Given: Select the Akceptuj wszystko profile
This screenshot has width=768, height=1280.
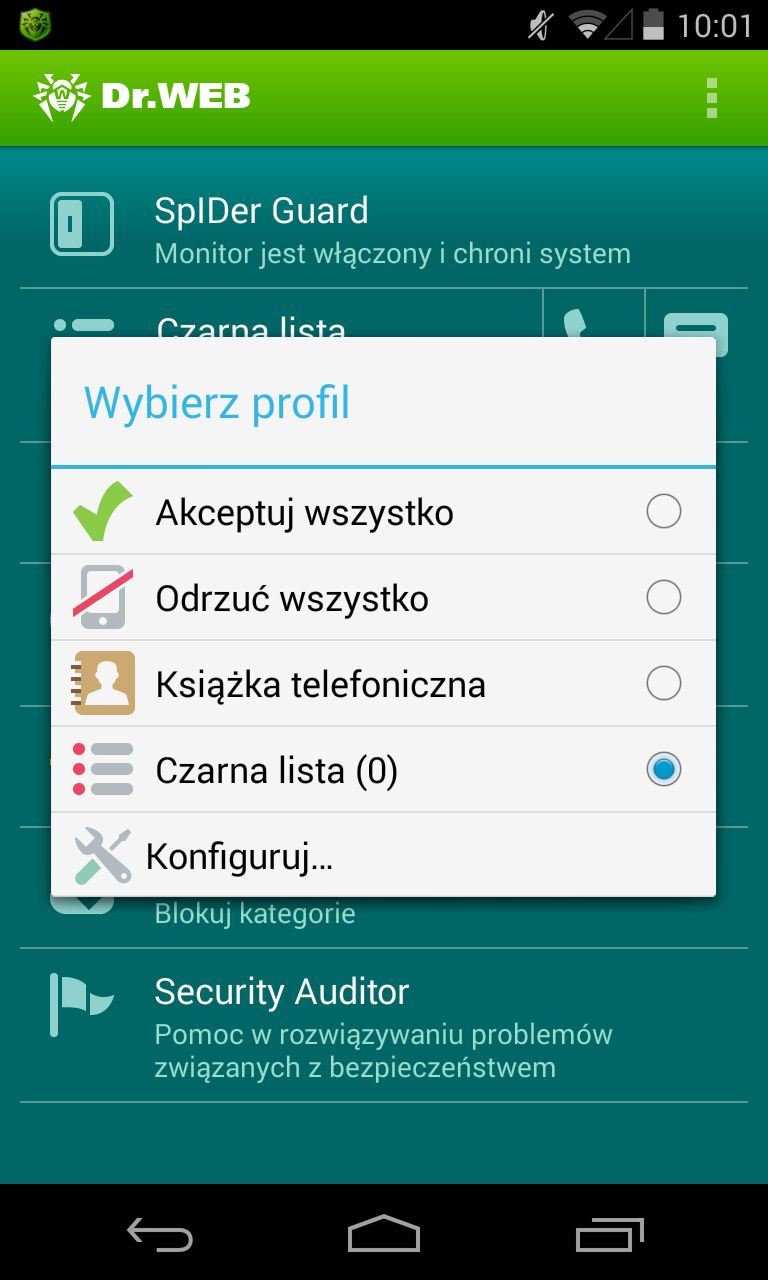Looking at the screenshot, I should [x=383, y=512].
